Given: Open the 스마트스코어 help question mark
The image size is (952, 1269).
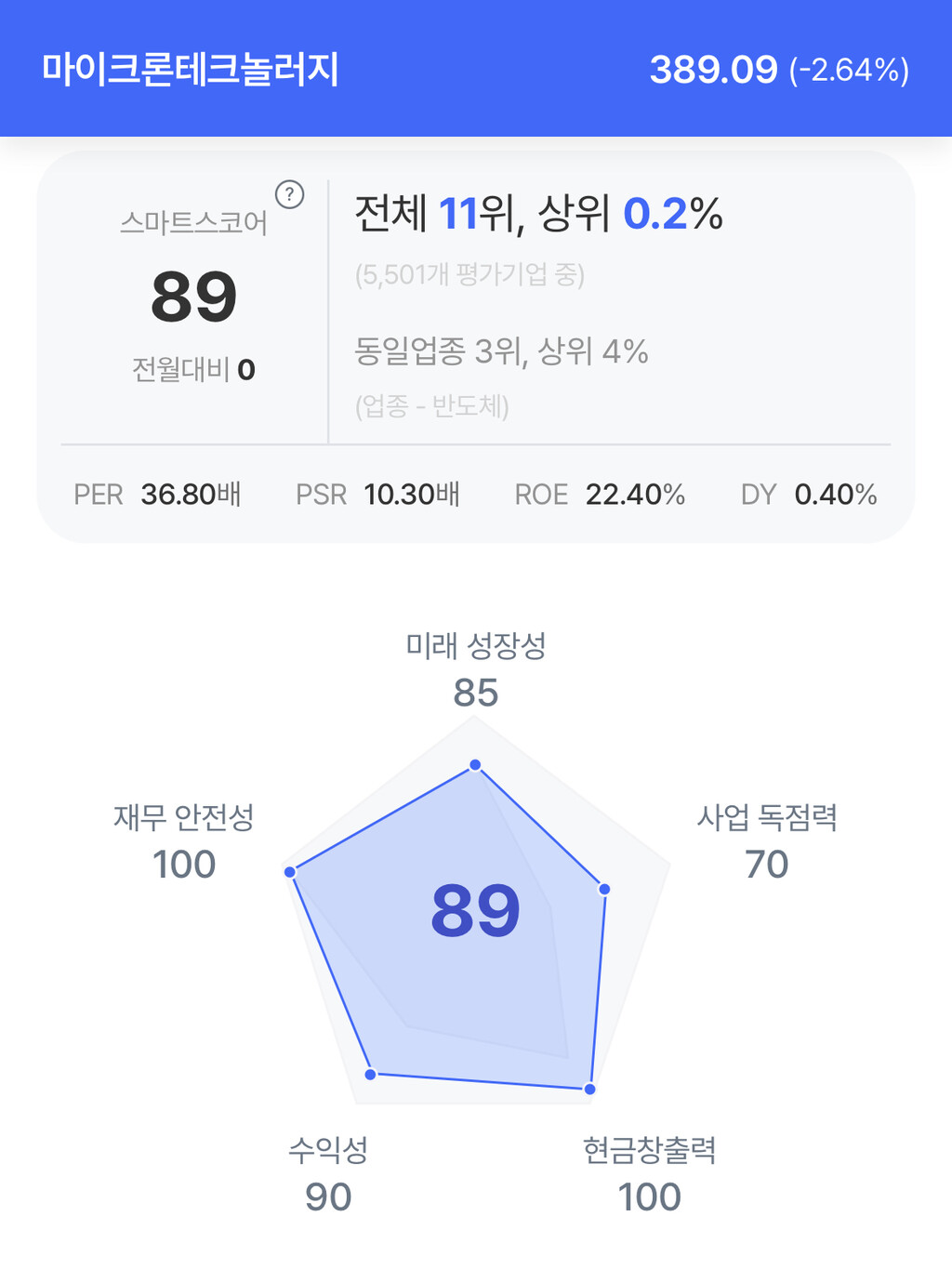Looking at the screenshot, I should pyautogui.click(x=290, y=194).
